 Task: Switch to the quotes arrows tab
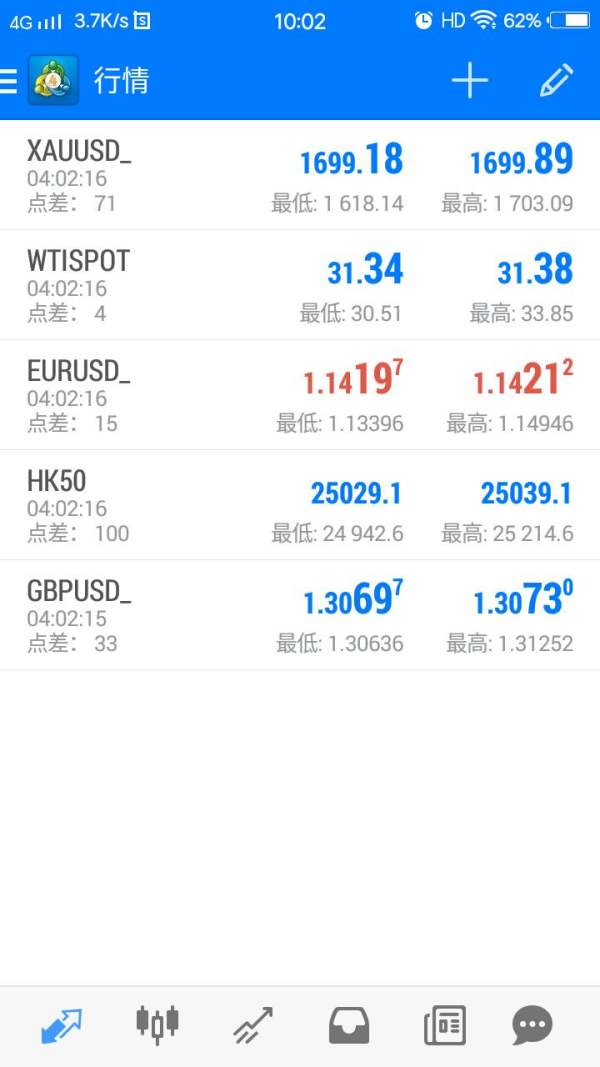(61, 1025)
